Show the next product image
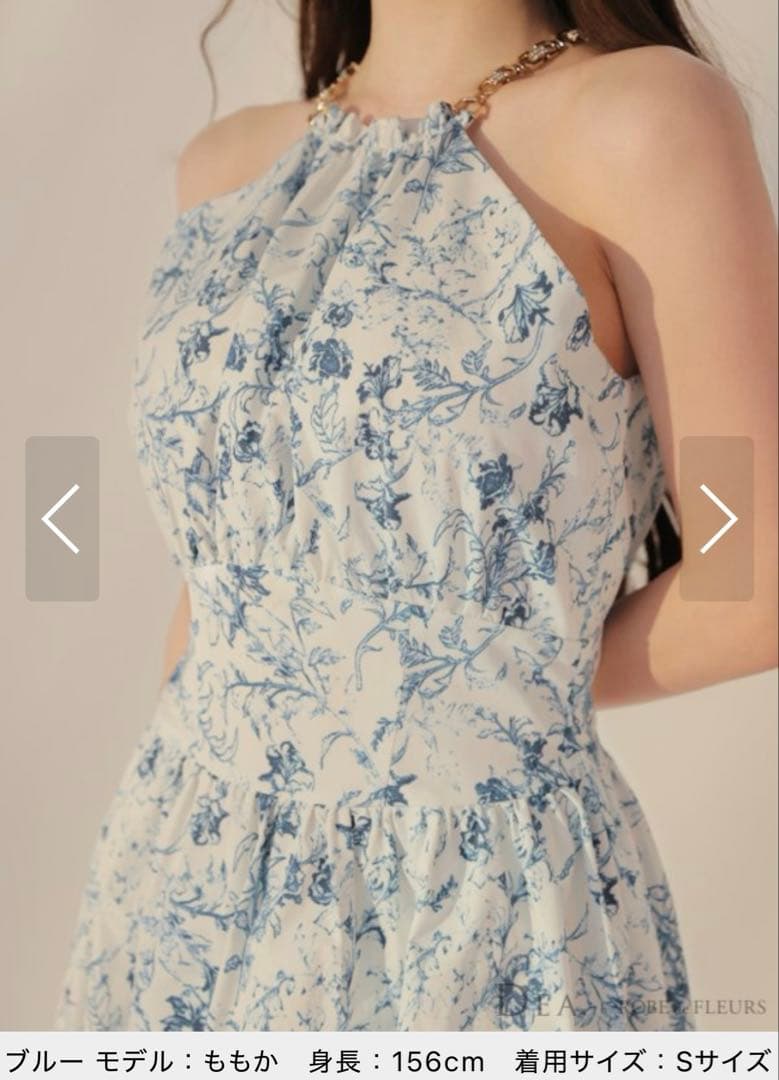Image resolution: width=779 pixels, height=1080 pixels. [x=716, y=518]
